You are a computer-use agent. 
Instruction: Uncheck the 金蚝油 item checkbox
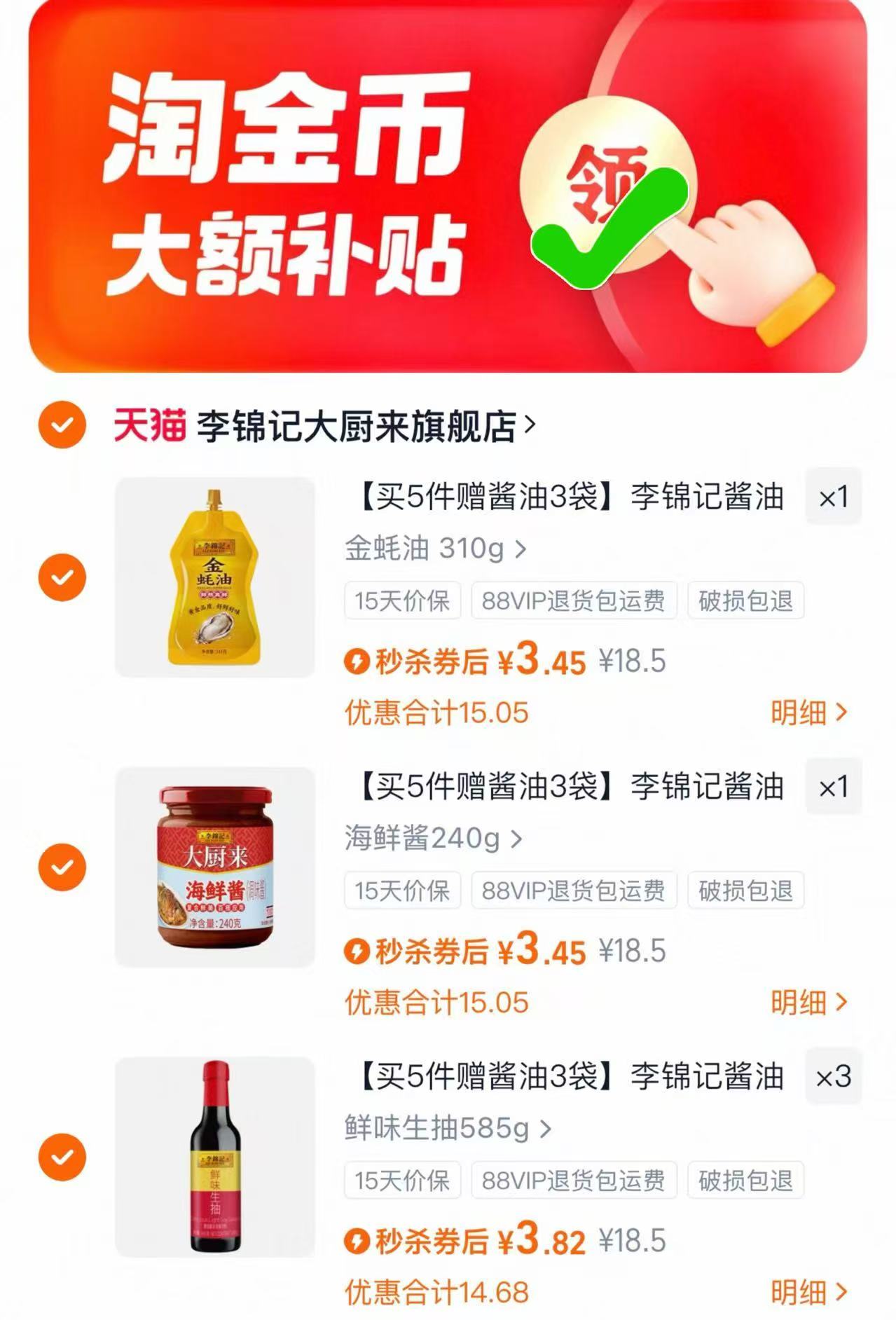coord(64,577)
